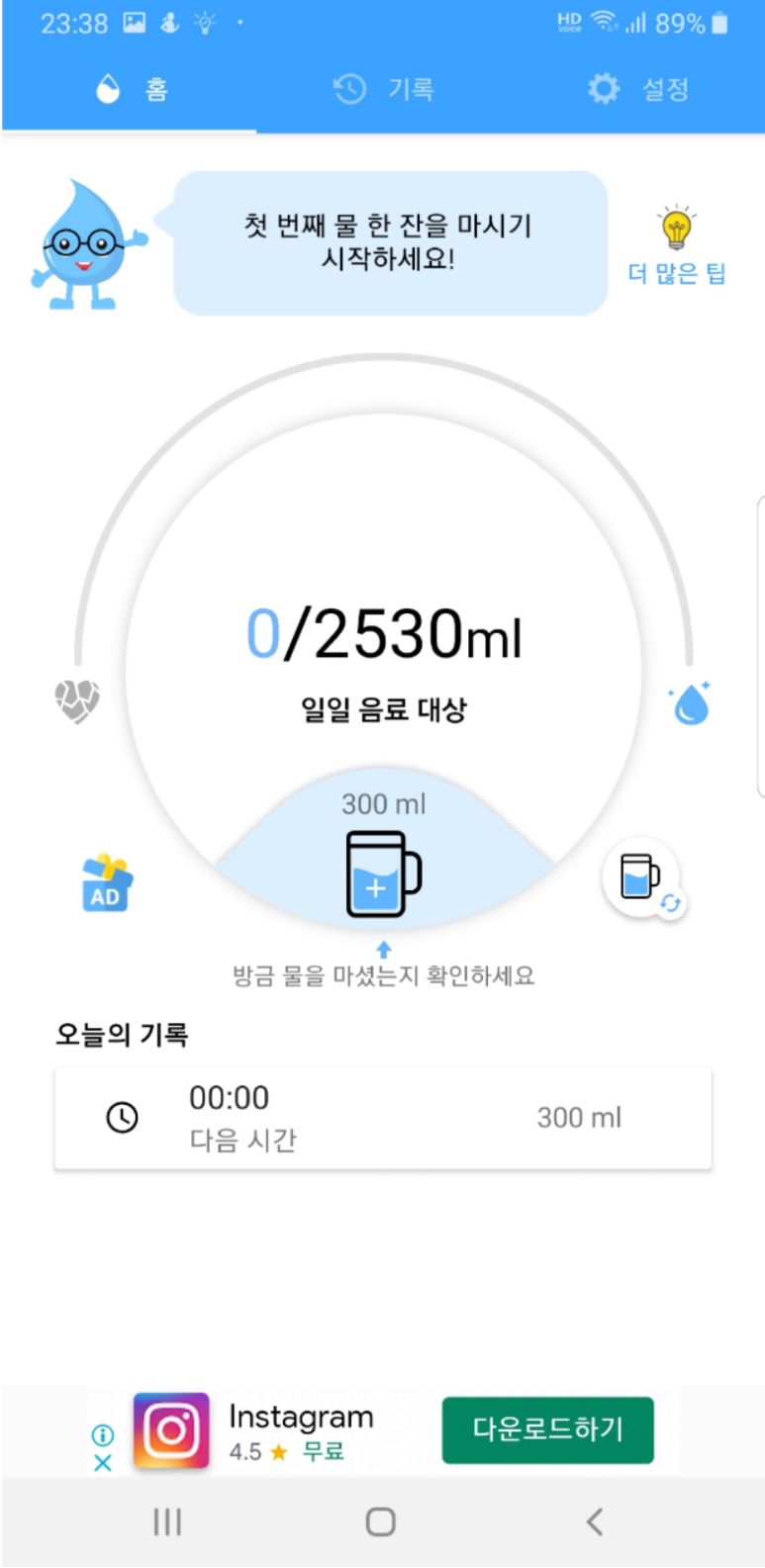This screenshot has height=1568, width=765.
Task: Open the 설정 tab
Action: [637, 90]
